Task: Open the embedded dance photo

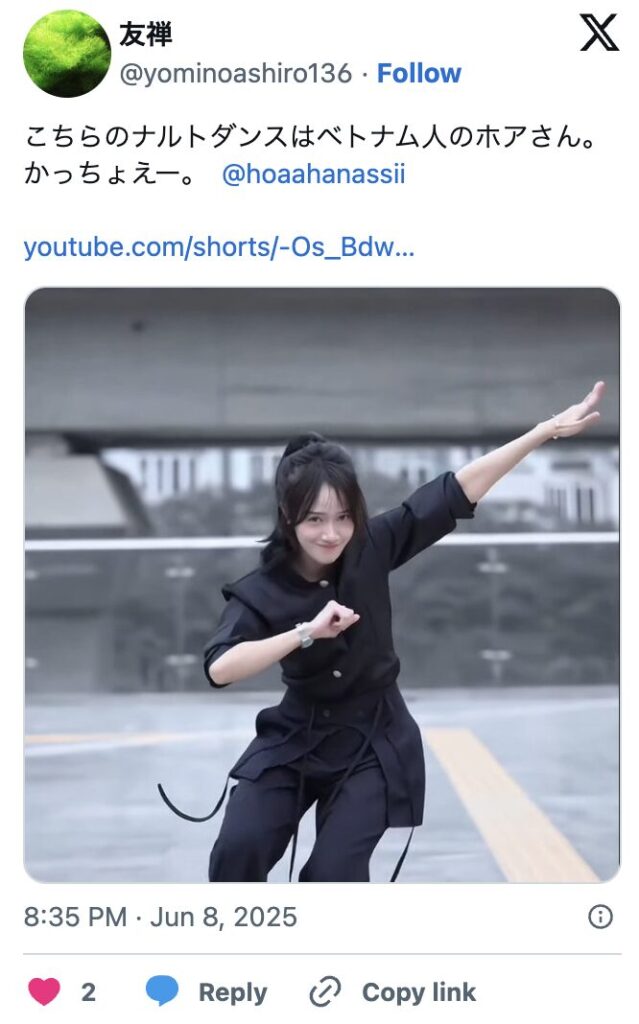Action: [321, 585]
